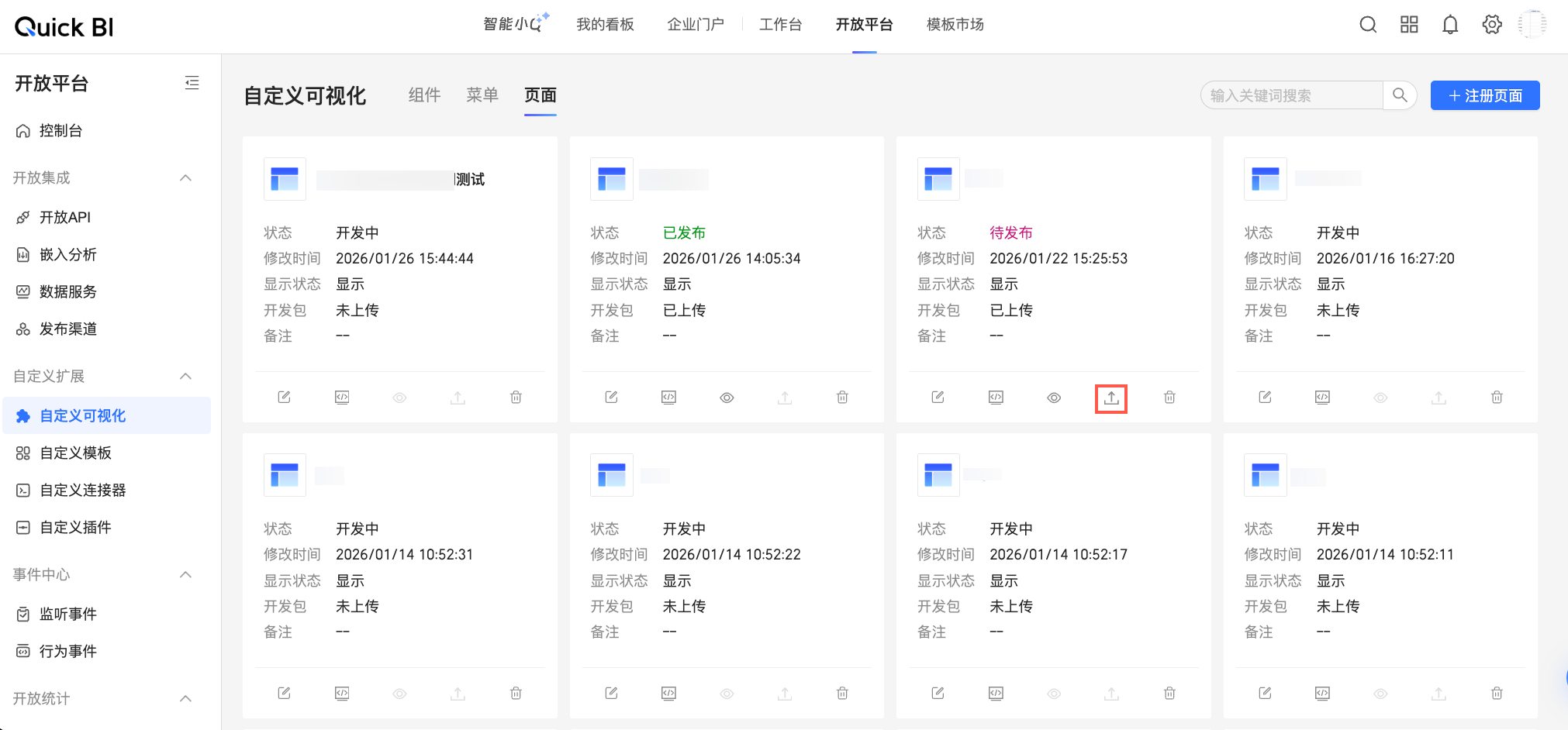Focus the keyword search field
This screenshot has height=730, width=1568.
click(1292, 95)
